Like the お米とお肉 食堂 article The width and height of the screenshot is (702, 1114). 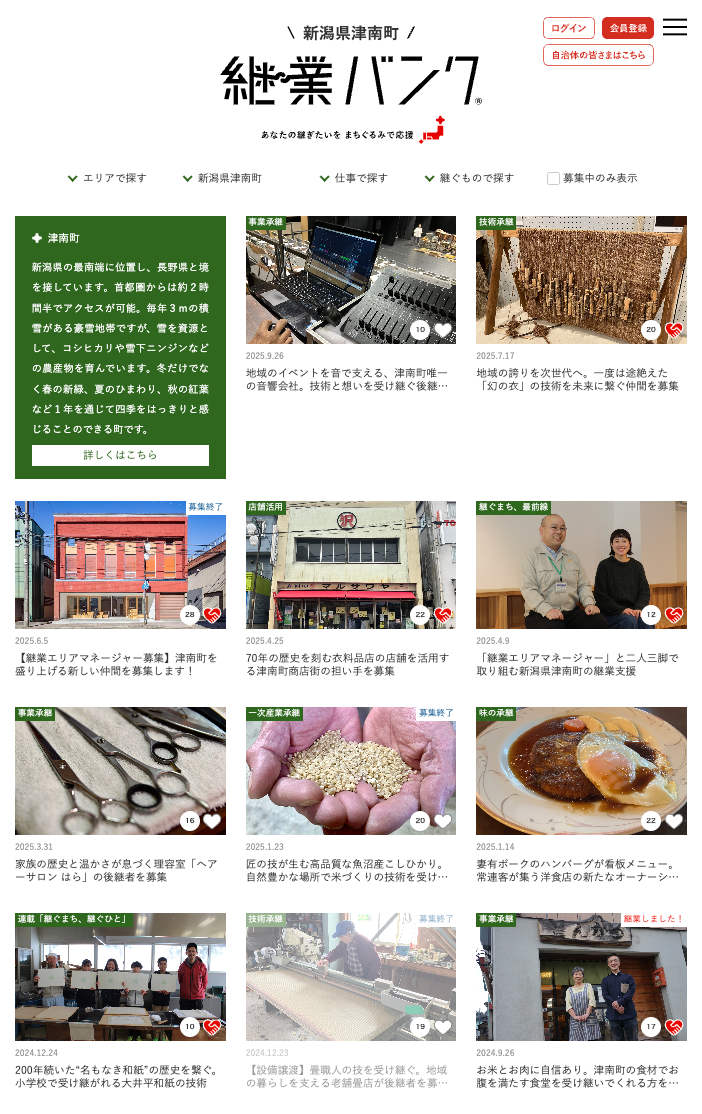(675, 1027)
